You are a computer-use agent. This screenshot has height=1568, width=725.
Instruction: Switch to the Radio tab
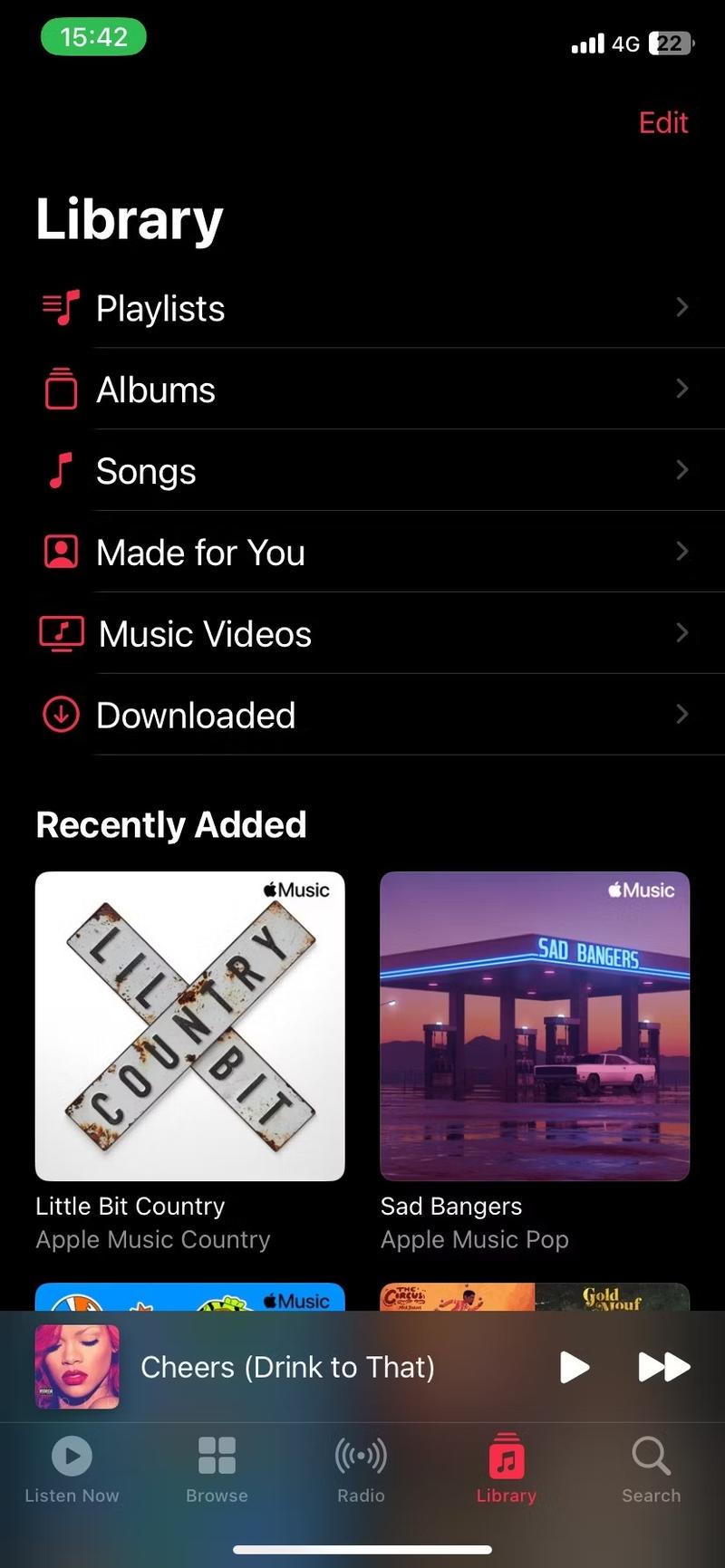coord(361,1469)
